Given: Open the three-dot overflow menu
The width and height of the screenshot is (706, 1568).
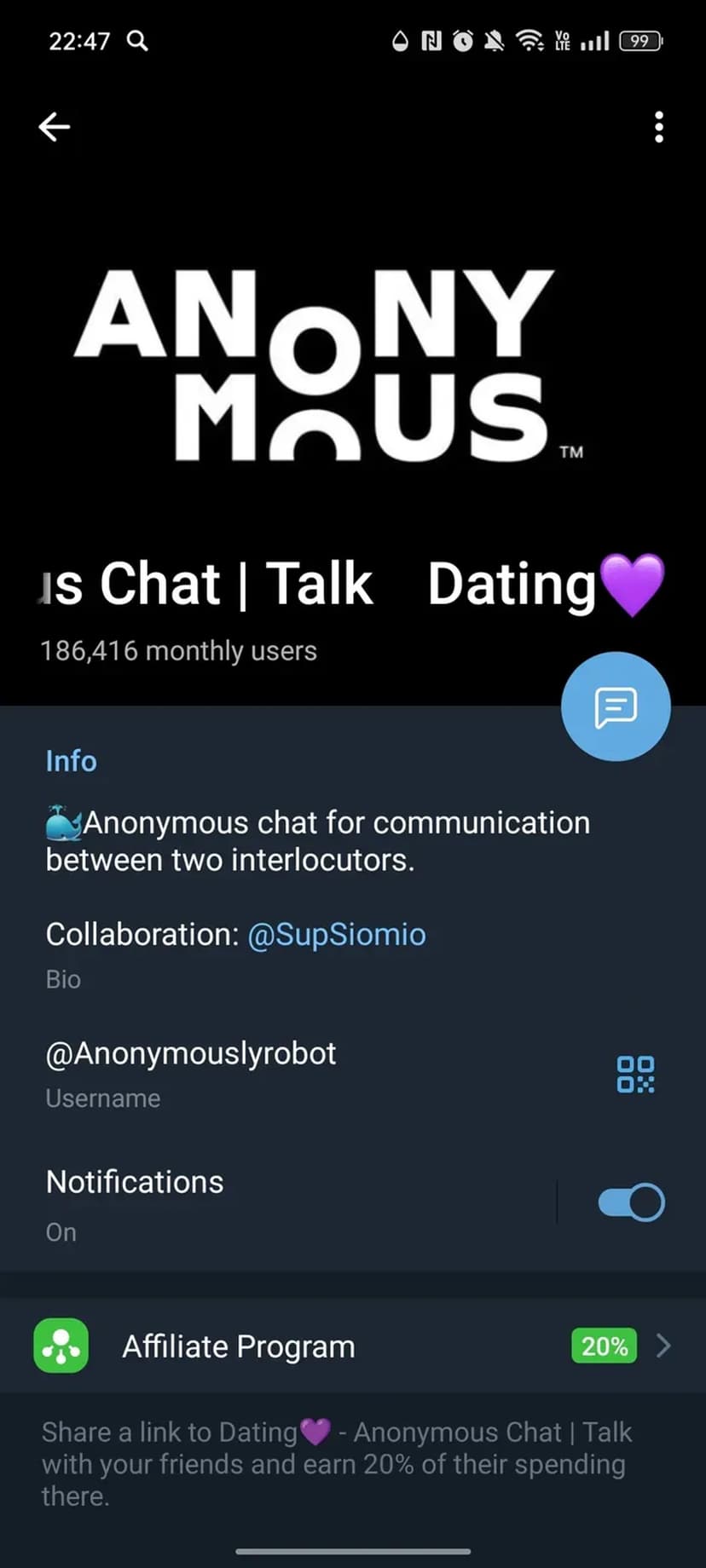Looking at the screenshot, I should pyautogui.click(x=658, y=127).
